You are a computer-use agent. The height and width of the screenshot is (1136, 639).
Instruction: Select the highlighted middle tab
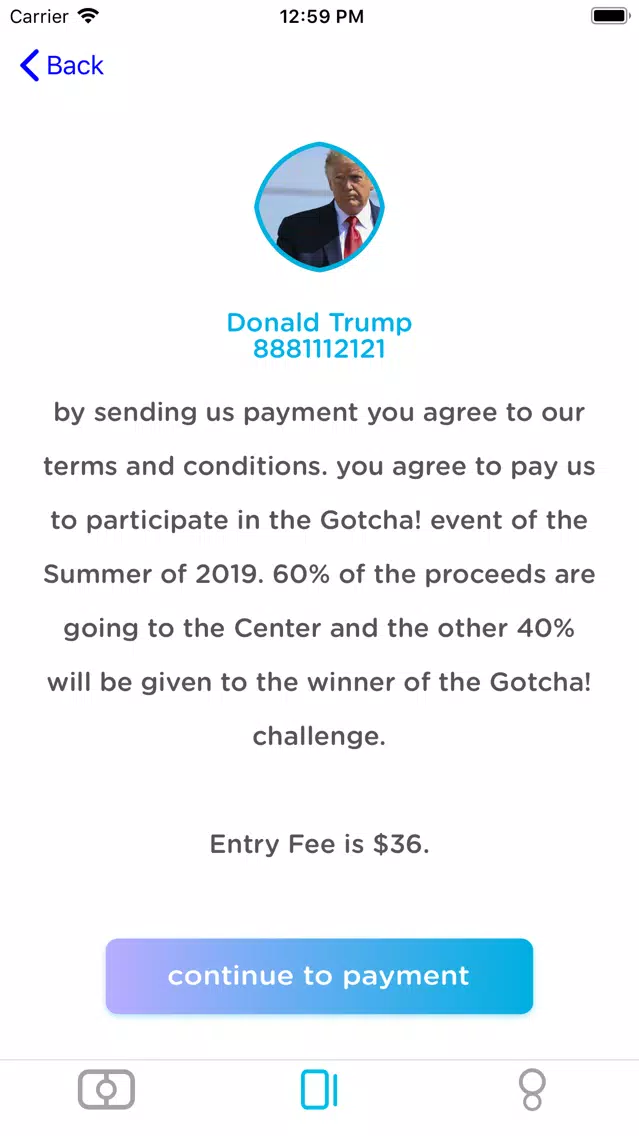[320, 1090]
